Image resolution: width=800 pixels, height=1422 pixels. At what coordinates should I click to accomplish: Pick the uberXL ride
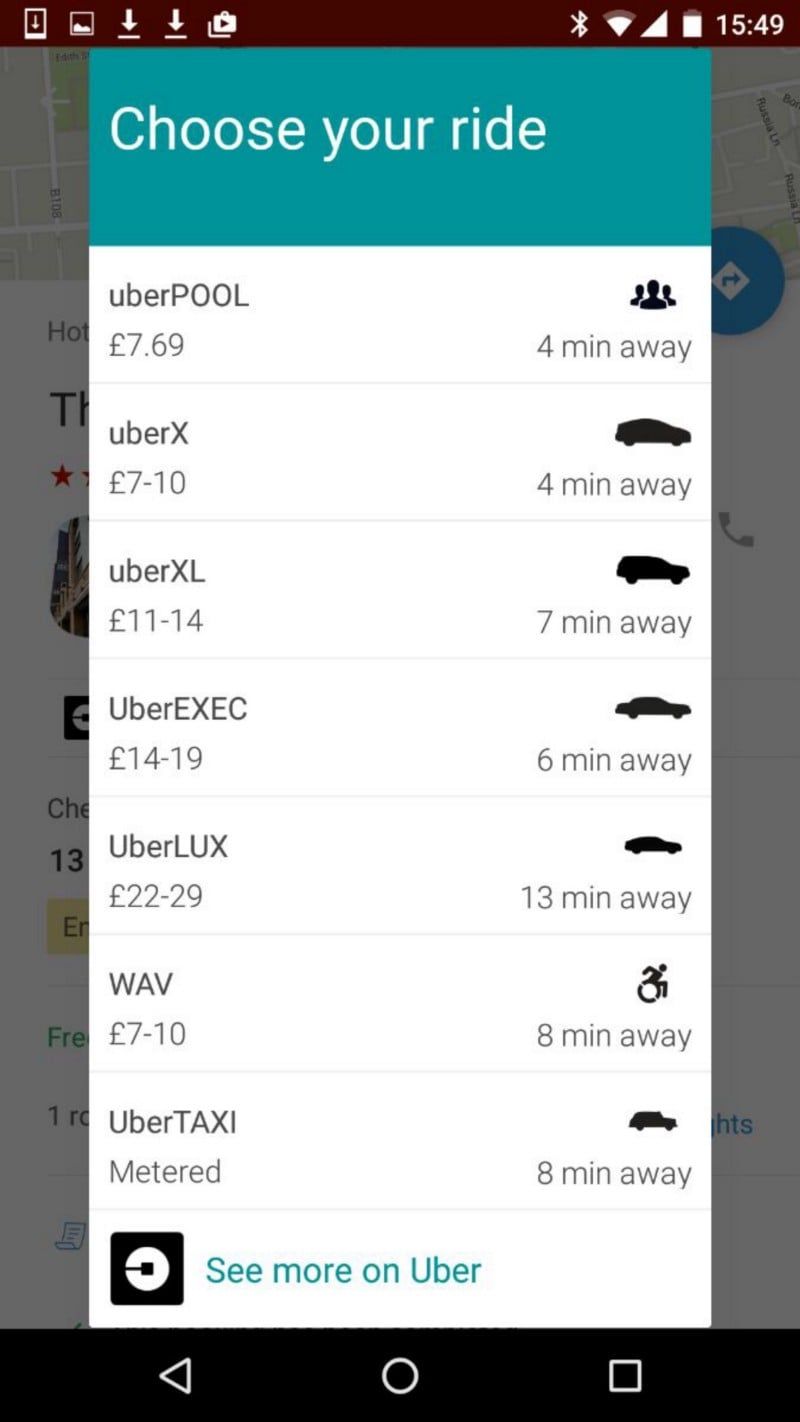[x=400, y=594]
